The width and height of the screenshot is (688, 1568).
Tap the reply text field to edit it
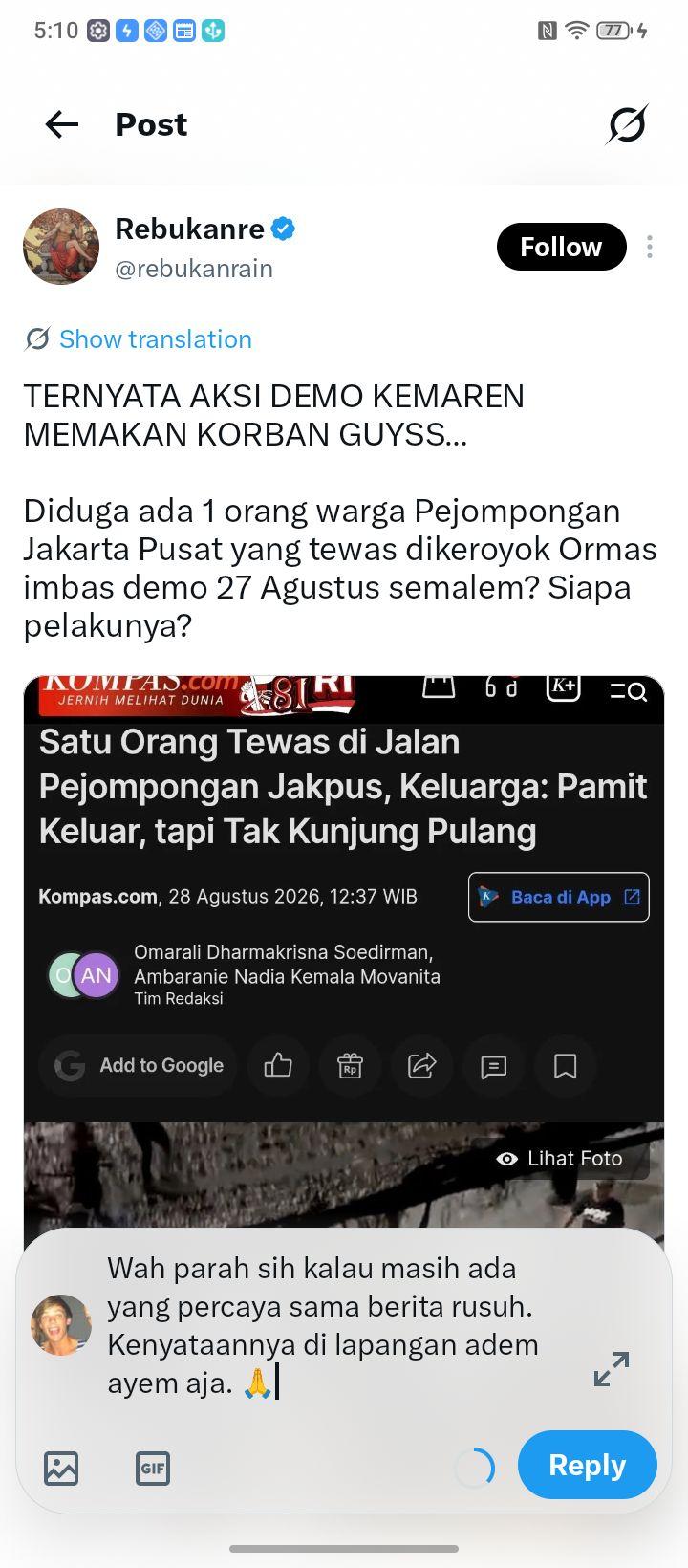coord(334,1325)
